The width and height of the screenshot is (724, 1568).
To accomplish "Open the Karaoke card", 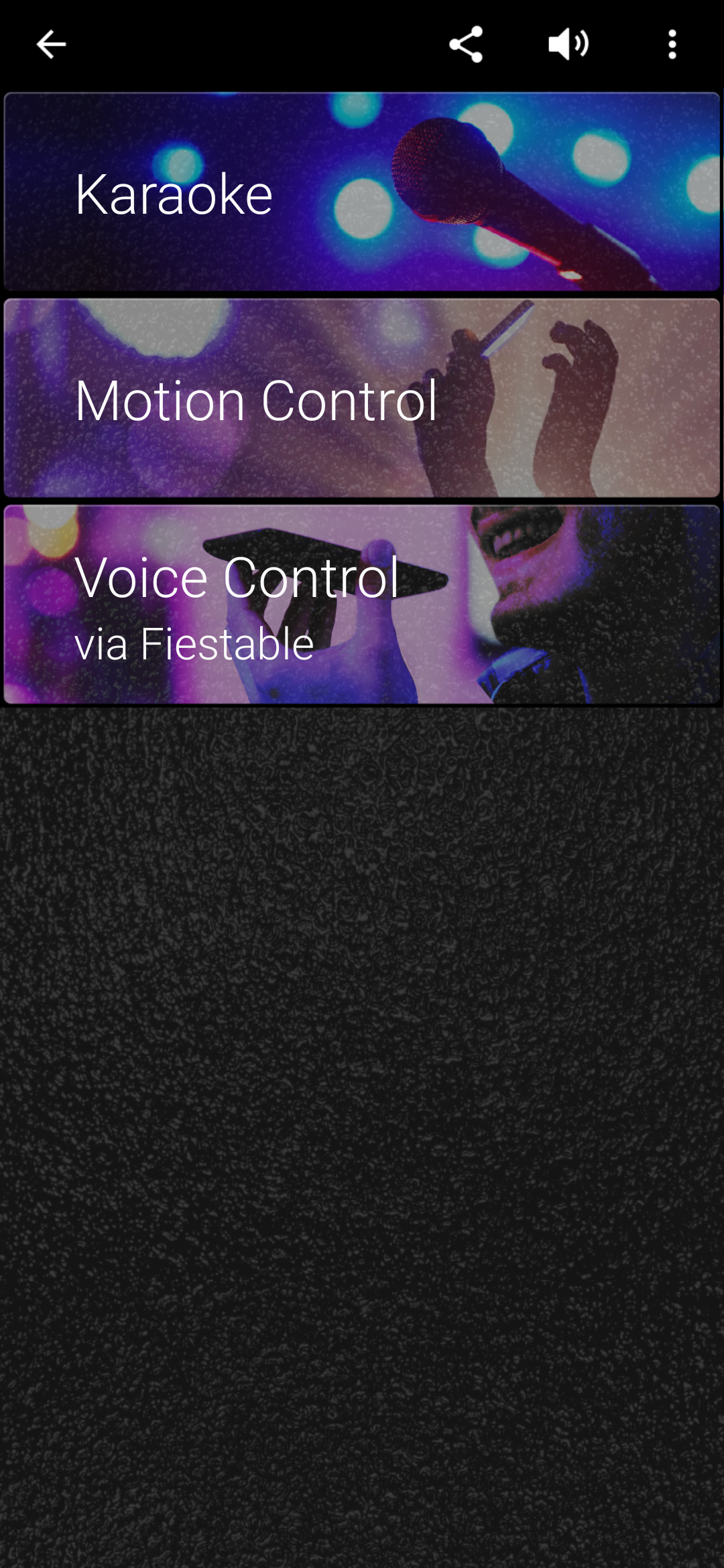I will tap(362, 192).
